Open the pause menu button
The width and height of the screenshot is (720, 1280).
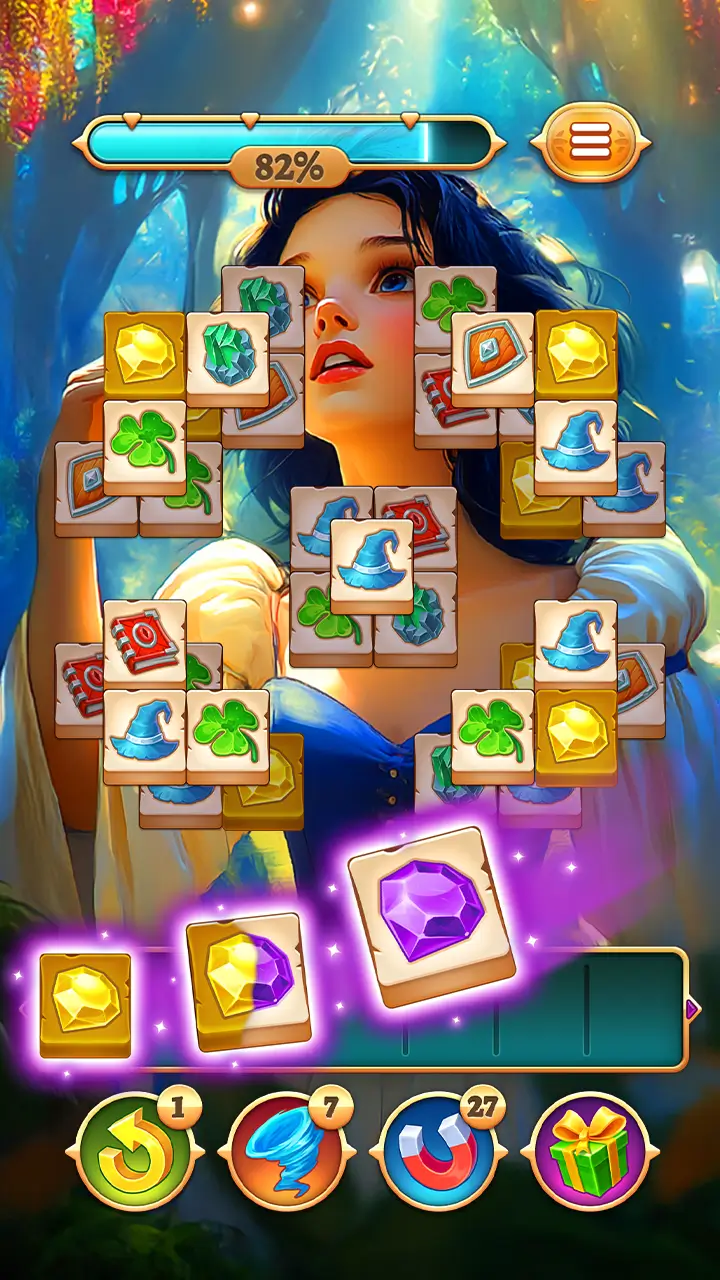tap(590, 144)
